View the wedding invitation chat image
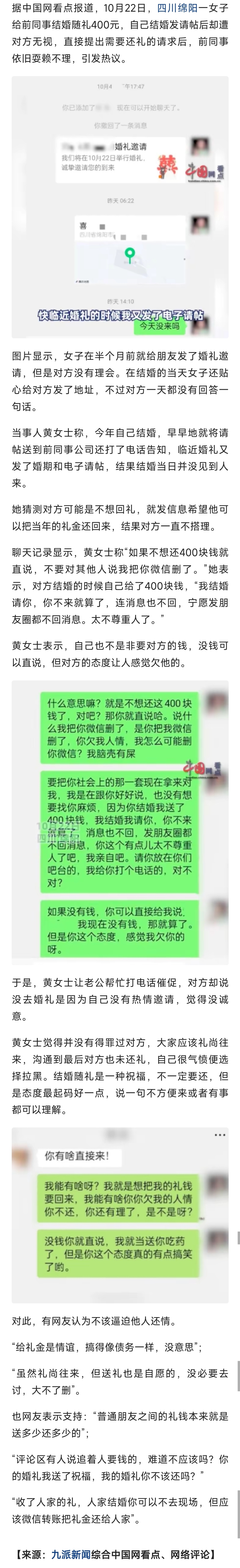 (x=120, y=206)
